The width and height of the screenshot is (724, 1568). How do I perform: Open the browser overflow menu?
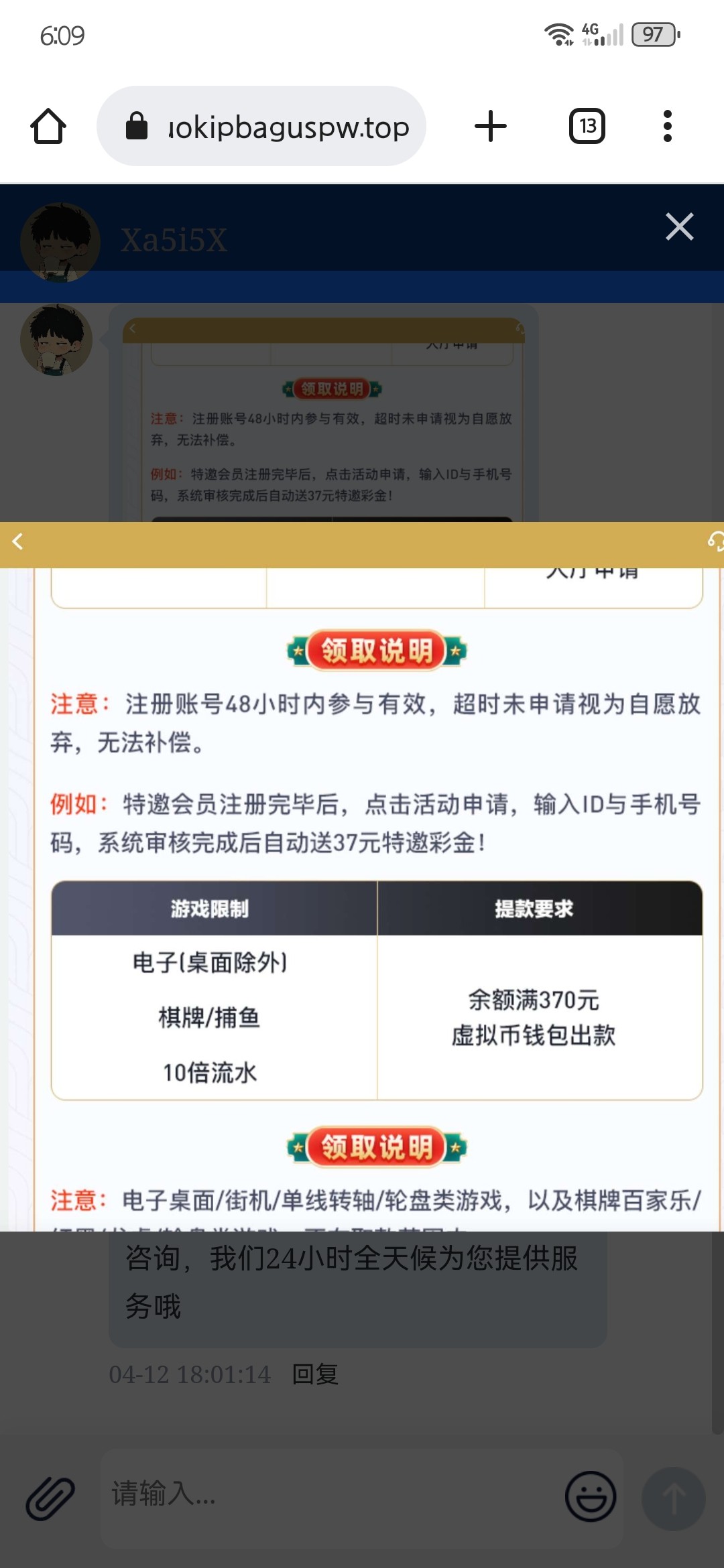[x=667, y=126]
